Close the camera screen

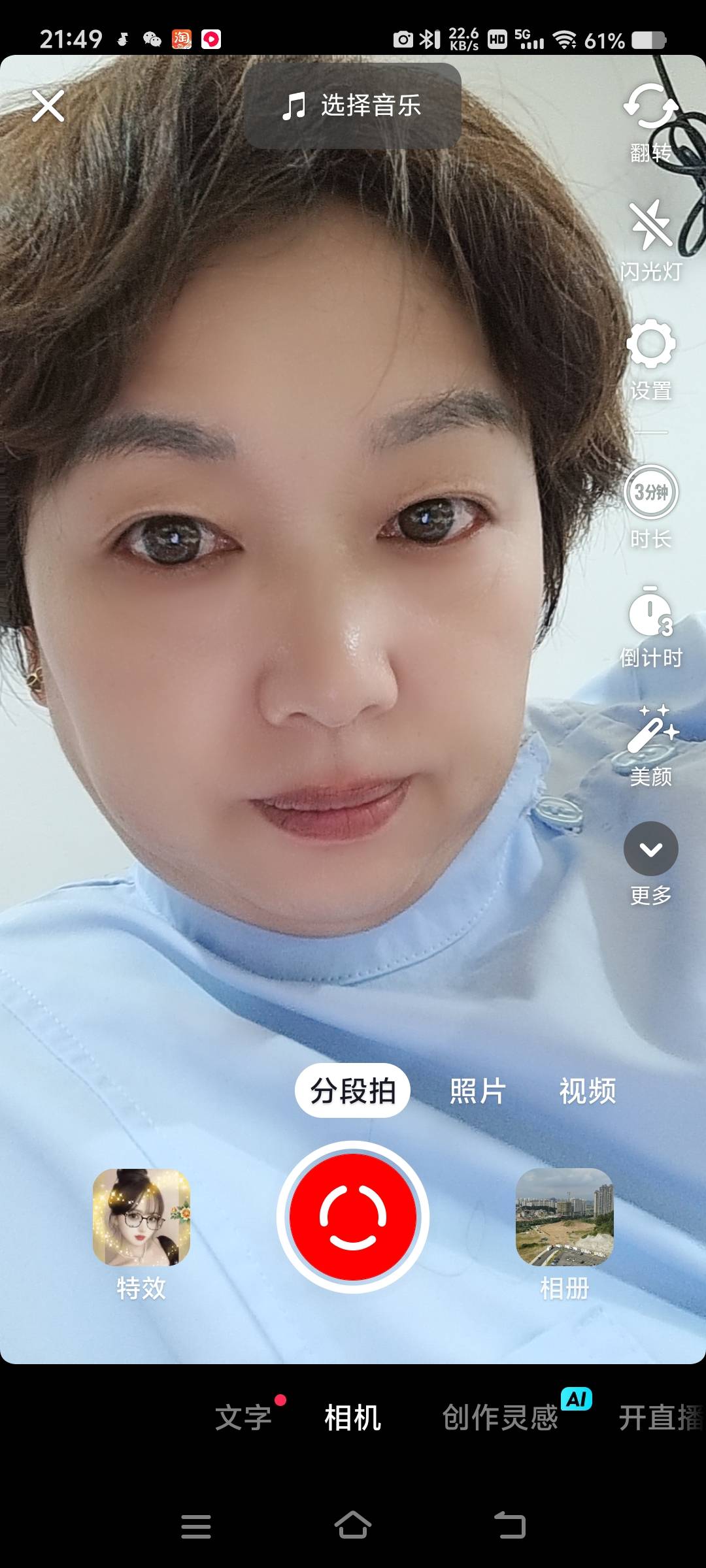48,106
